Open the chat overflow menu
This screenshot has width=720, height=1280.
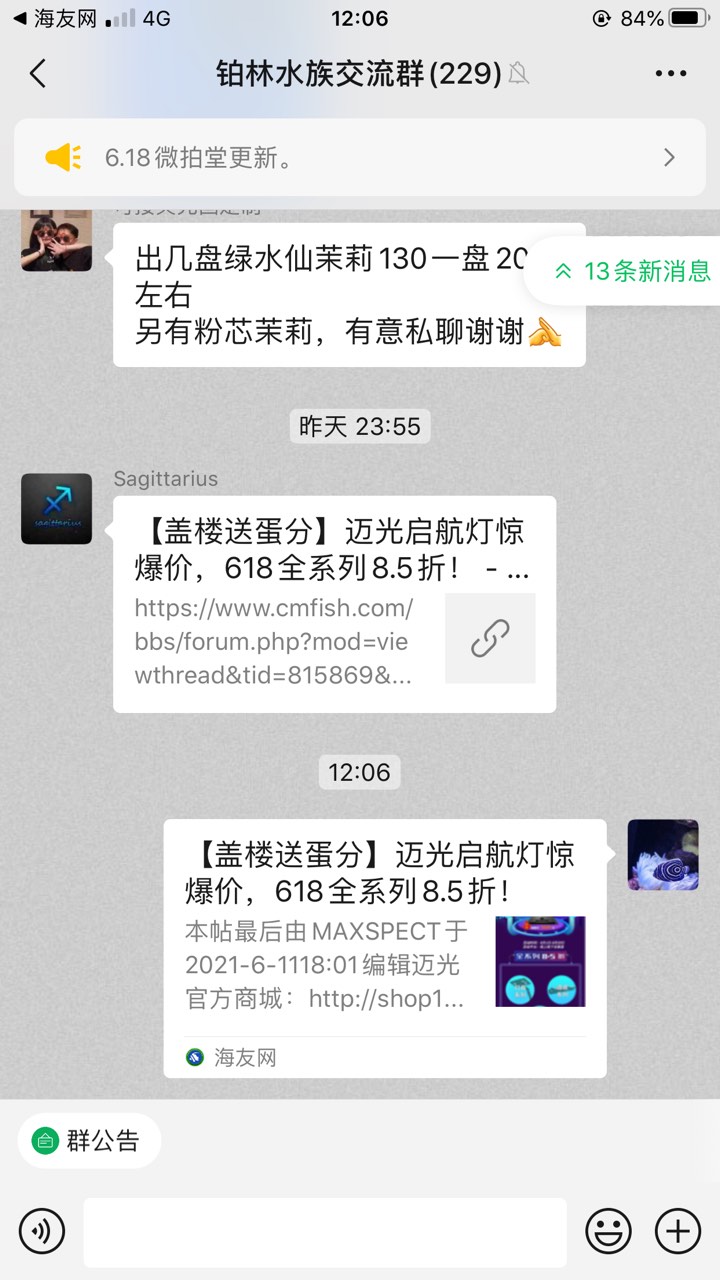coord(670,73)
